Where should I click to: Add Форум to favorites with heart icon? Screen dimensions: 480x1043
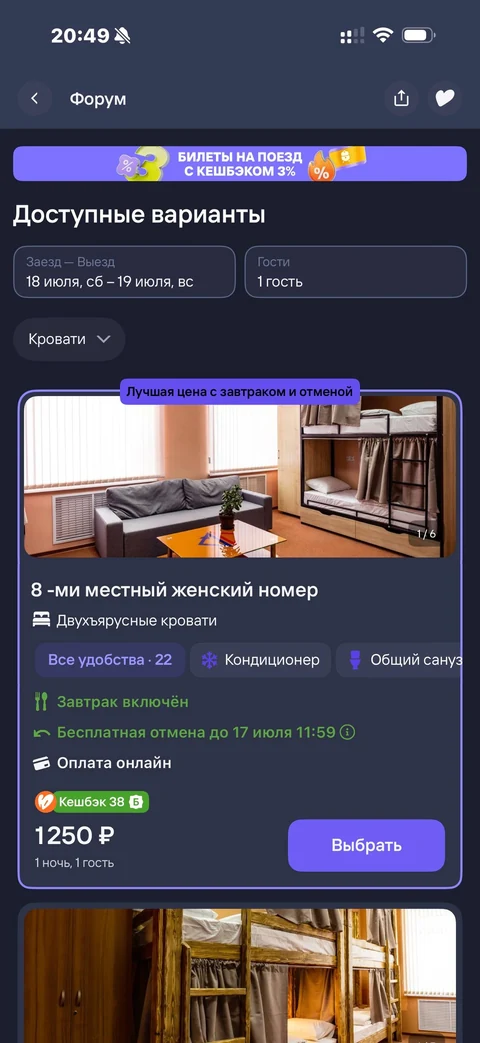click(445, 98)
